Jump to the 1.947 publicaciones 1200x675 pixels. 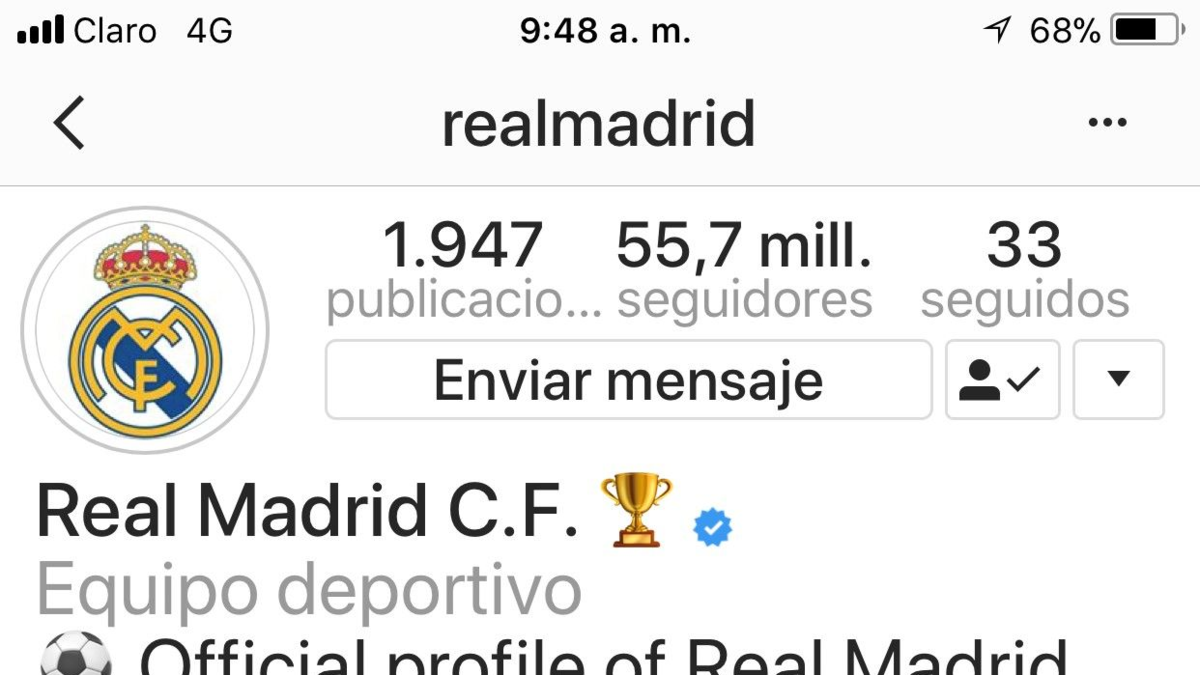click(x=463, y=270)
